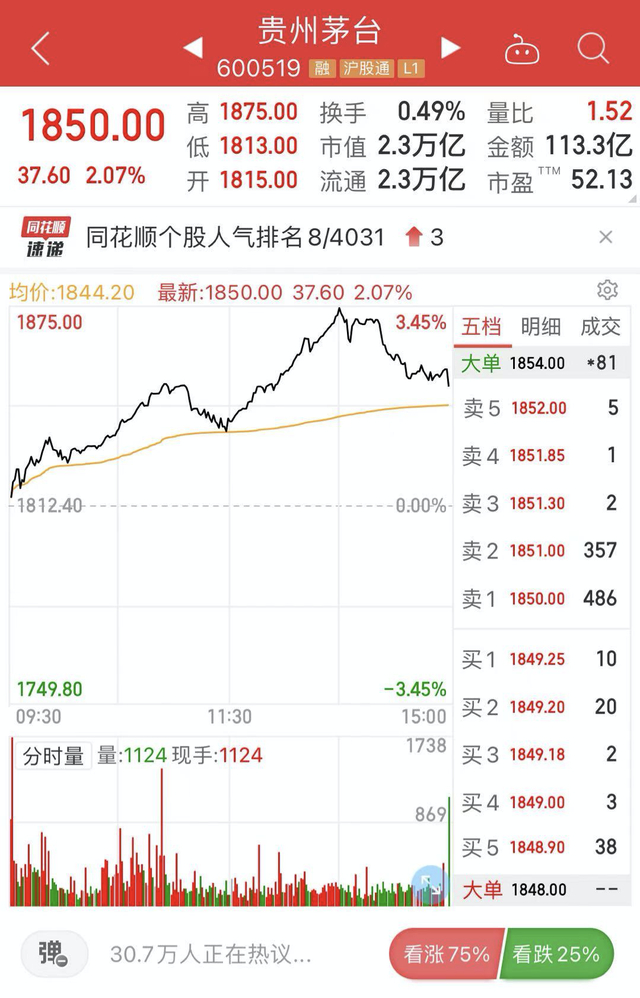Switch to the next stock arrow
640x998 pixels.
tap(450, 47)
